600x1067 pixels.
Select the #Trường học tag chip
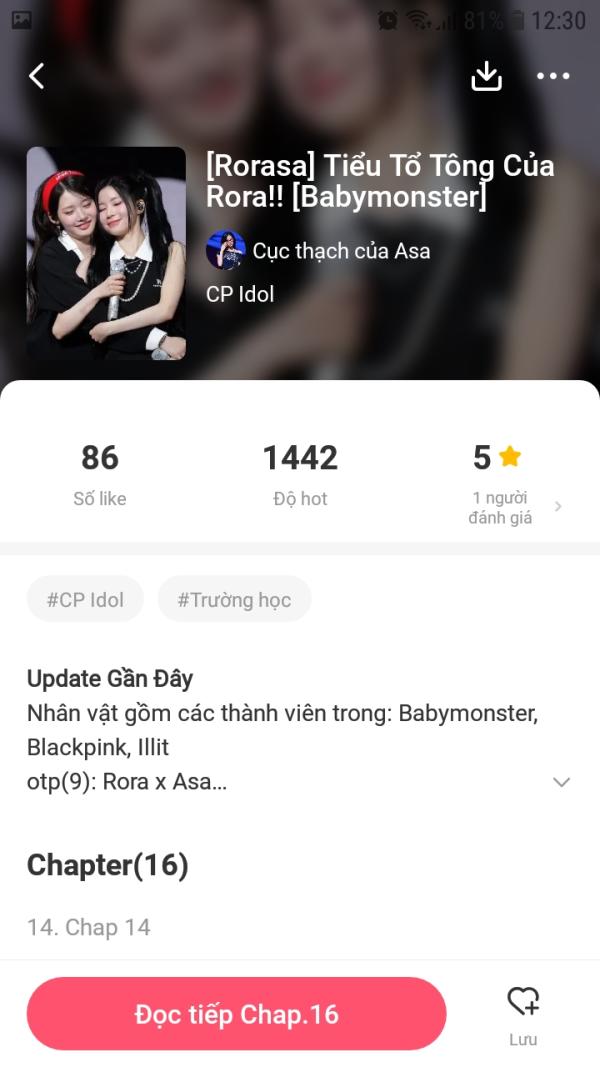tap(234, 600)
